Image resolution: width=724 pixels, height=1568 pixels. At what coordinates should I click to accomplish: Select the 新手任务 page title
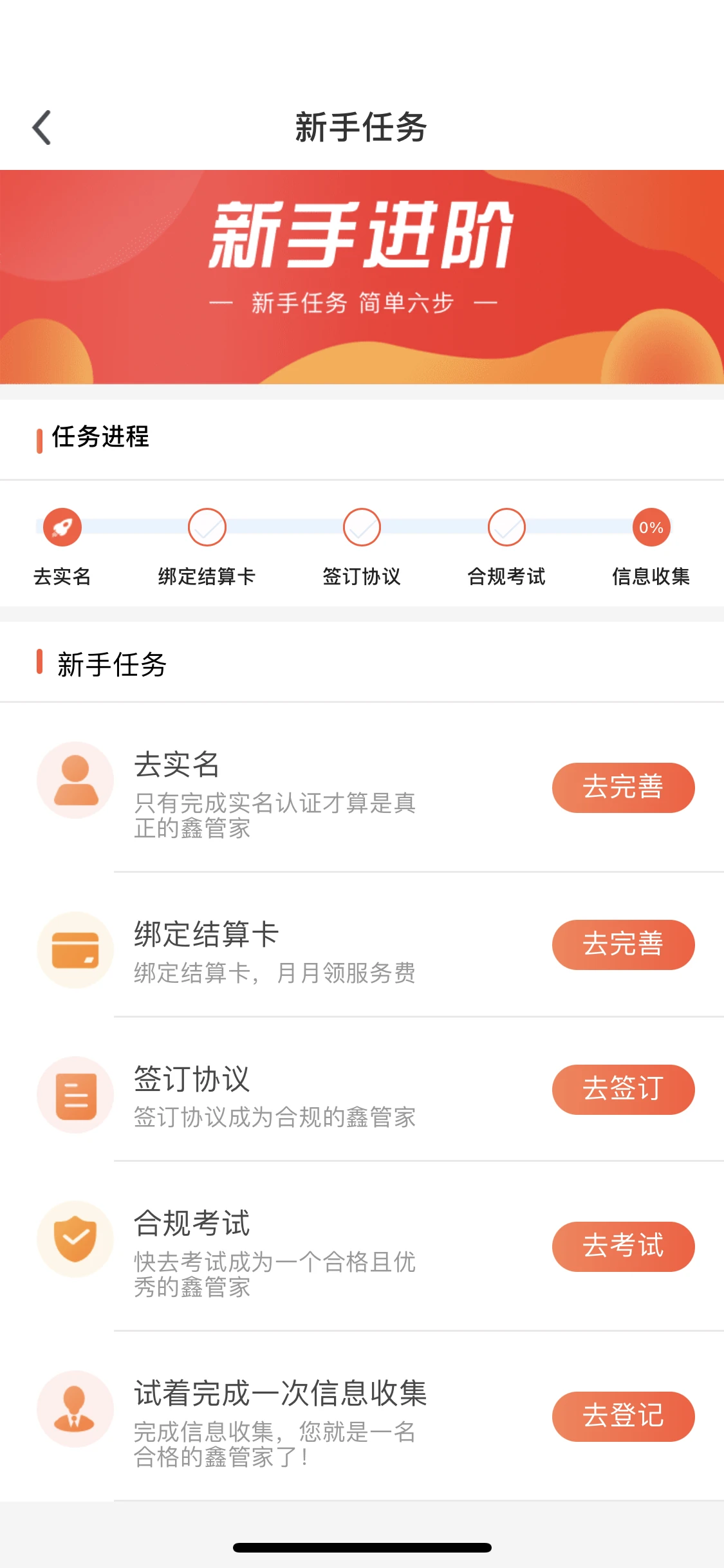(362, 127)
